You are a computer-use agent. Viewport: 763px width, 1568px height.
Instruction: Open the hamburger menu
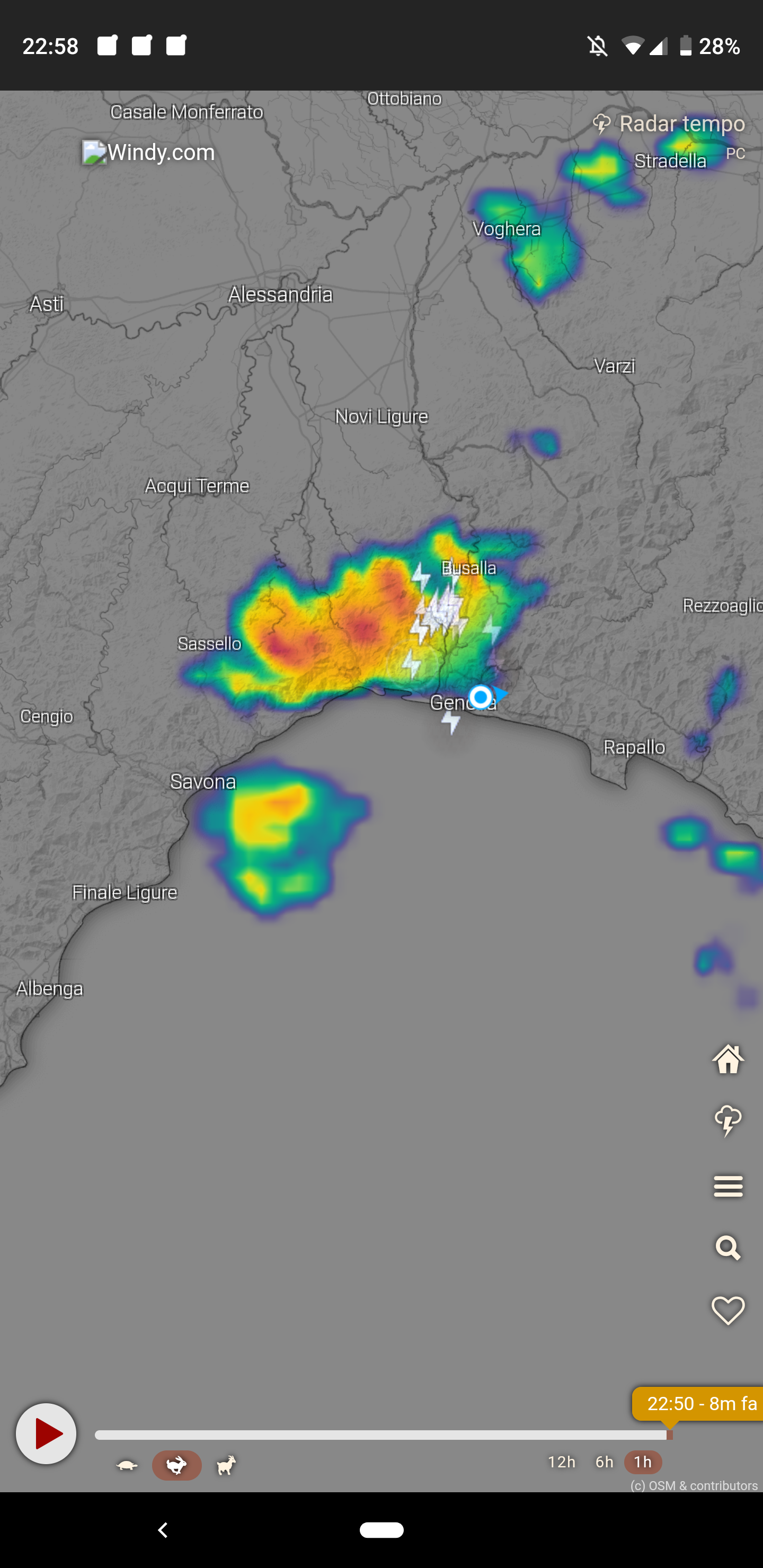(727, 1187)
